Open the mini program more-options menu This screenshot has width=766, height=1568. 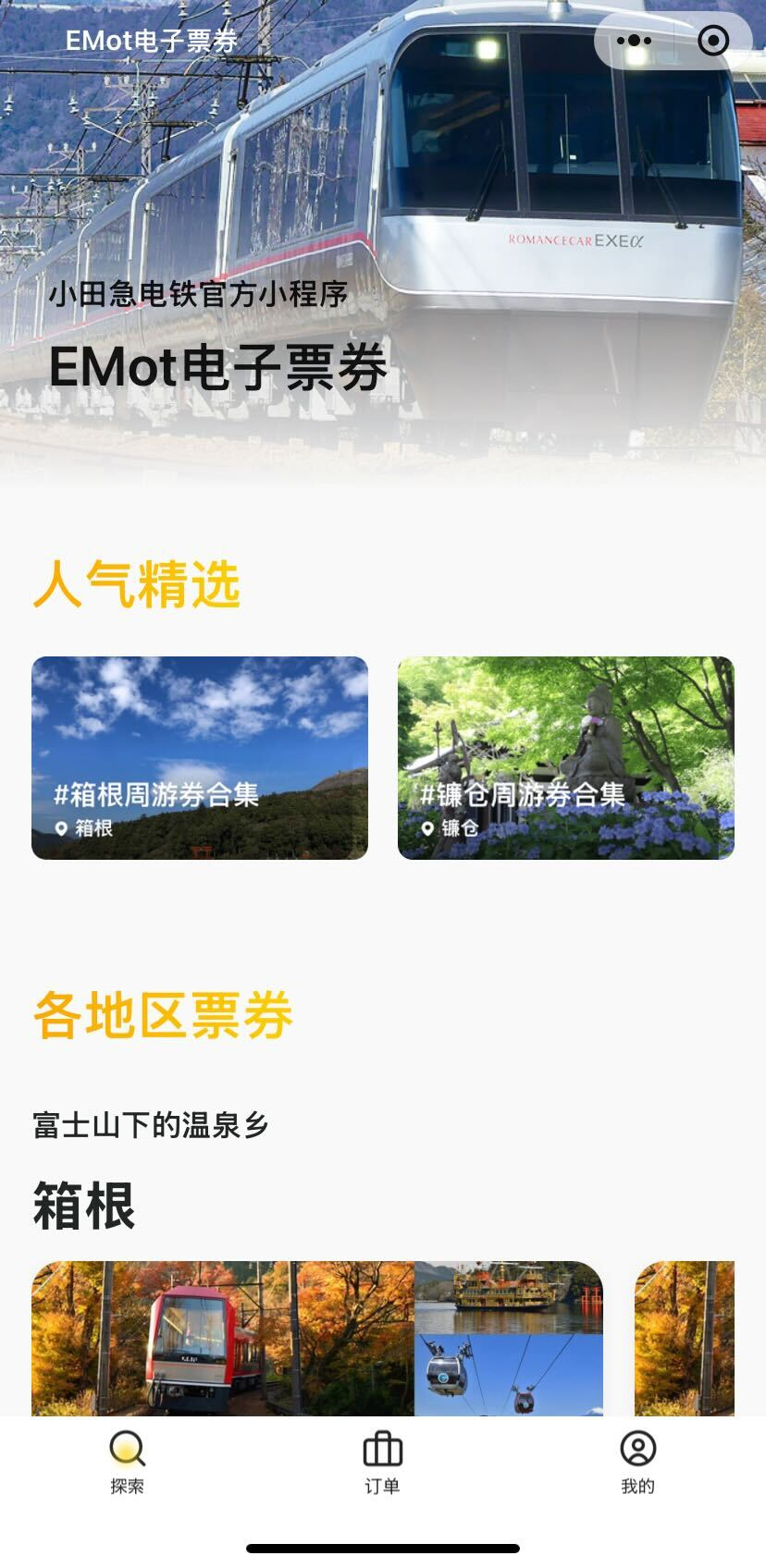[x=634, y=41]
